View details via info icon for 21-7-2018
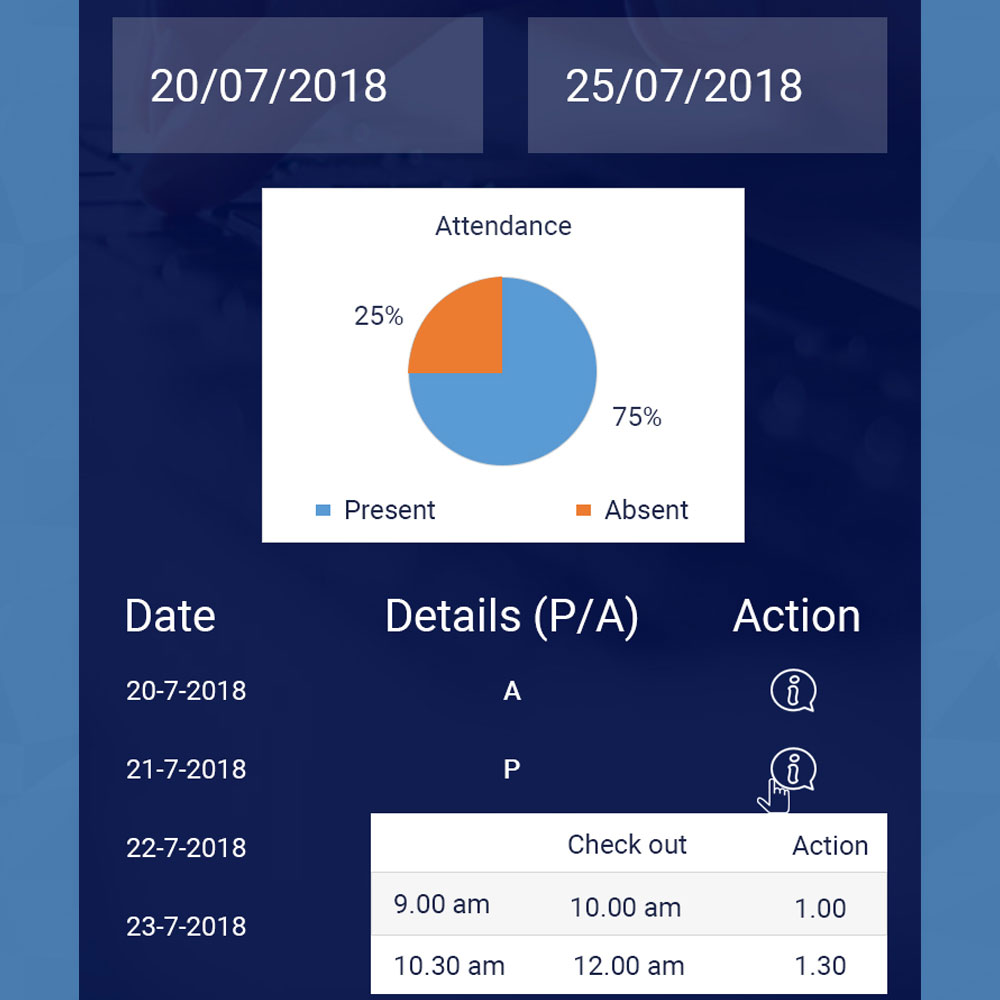 [x=794, y=769]
